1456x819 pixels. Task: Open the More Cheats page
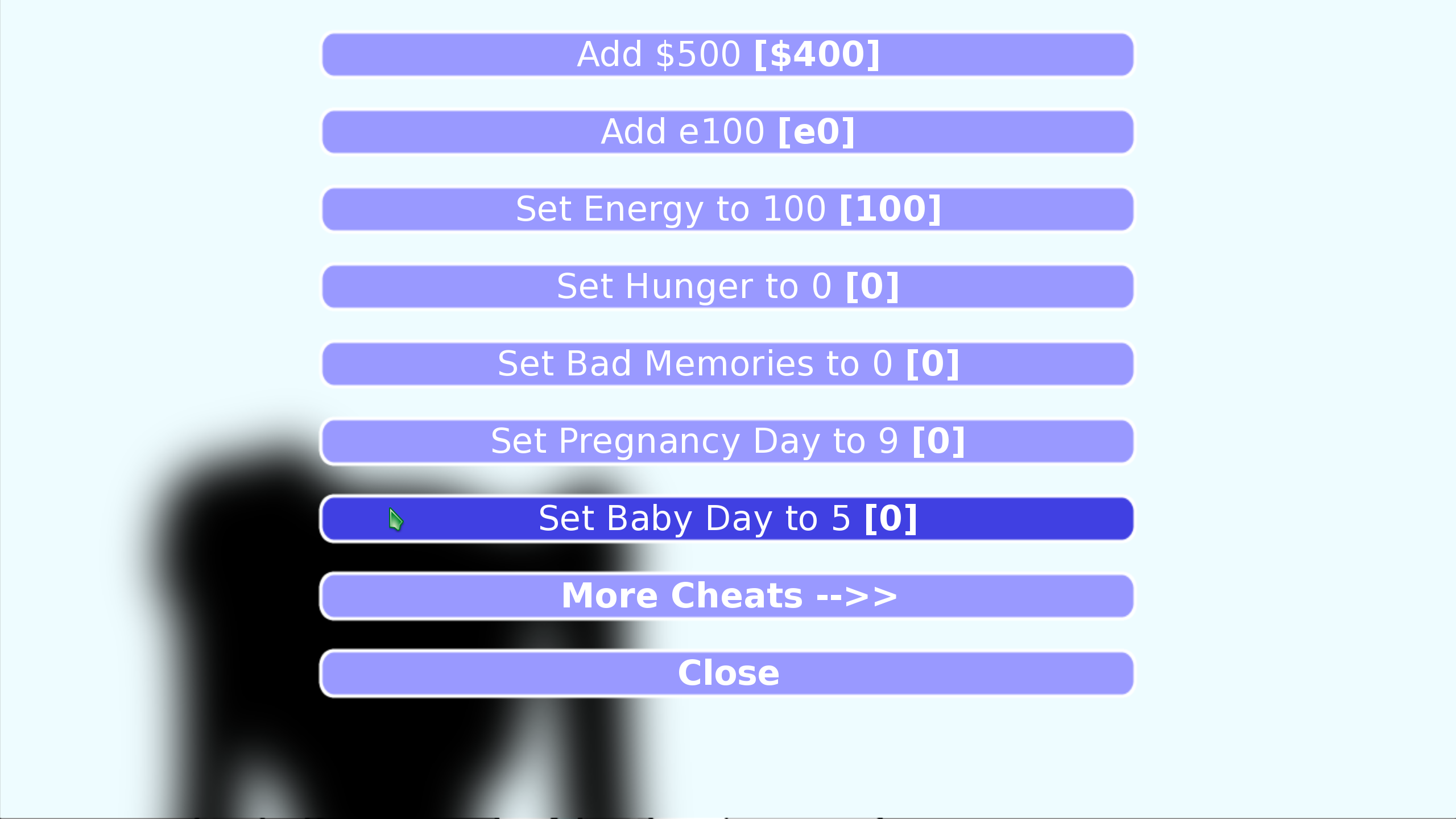728,596
